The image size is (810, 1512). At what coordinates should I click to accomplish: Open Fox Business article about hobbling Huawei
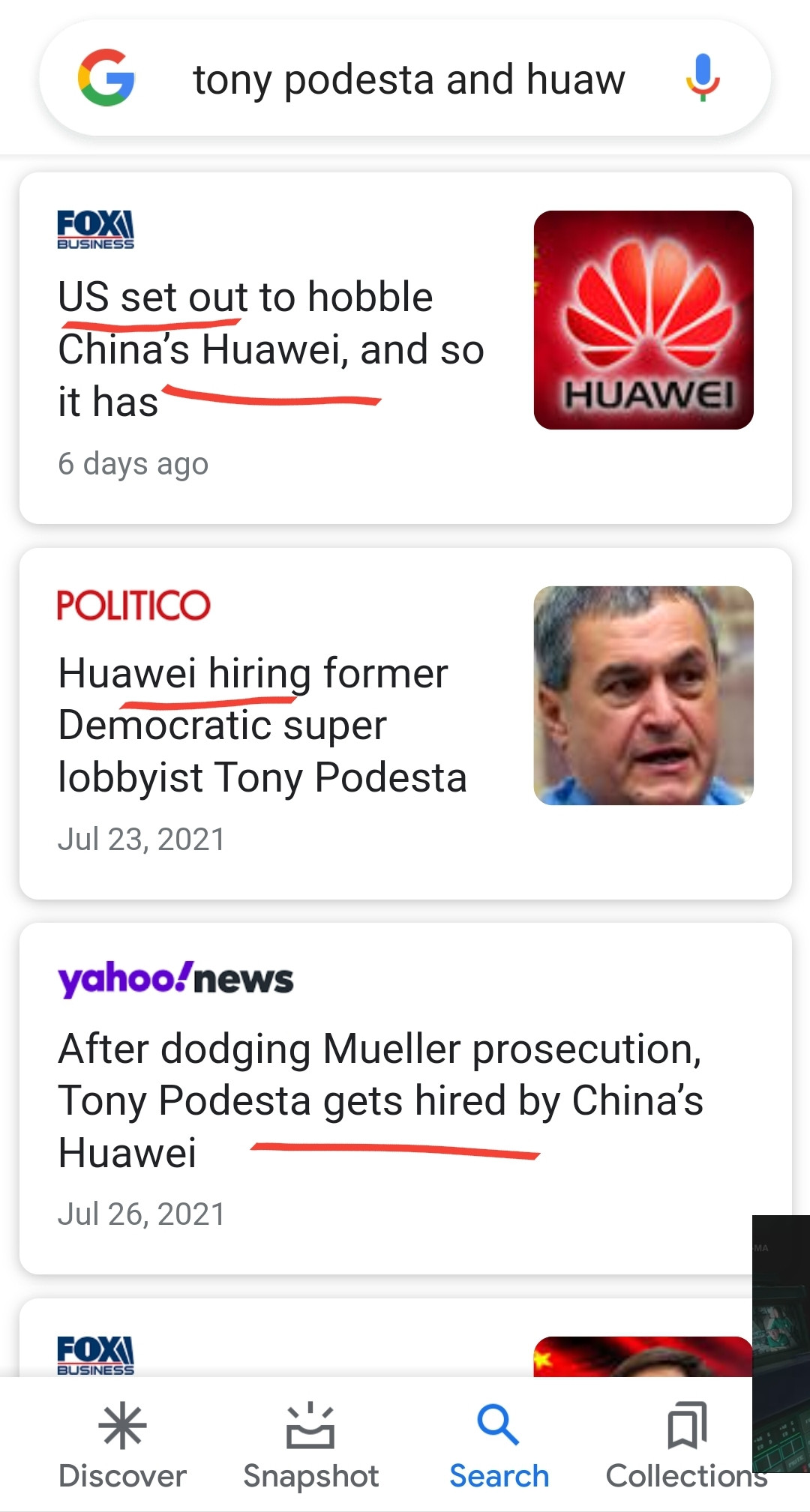point(271,349)
